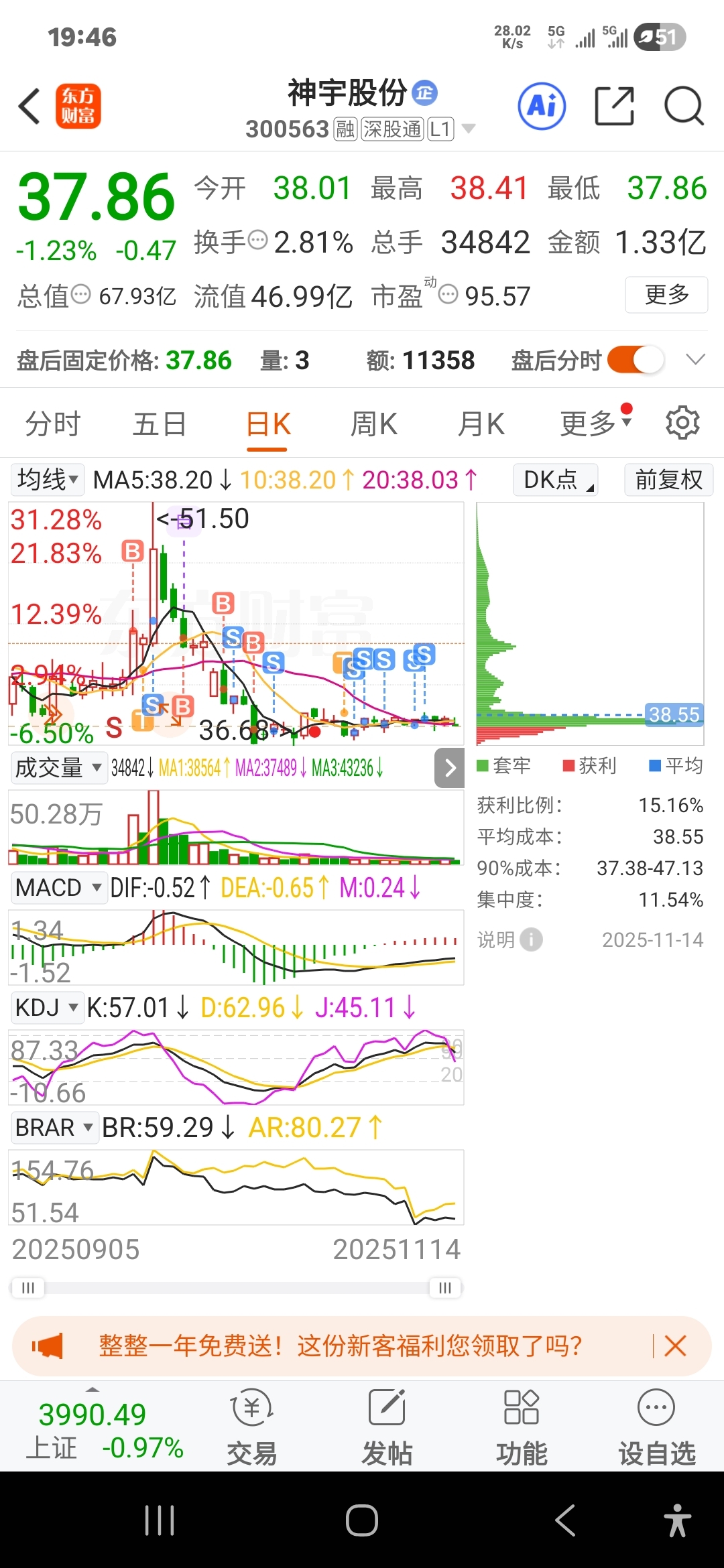Open the AI assistant icon

542,106
